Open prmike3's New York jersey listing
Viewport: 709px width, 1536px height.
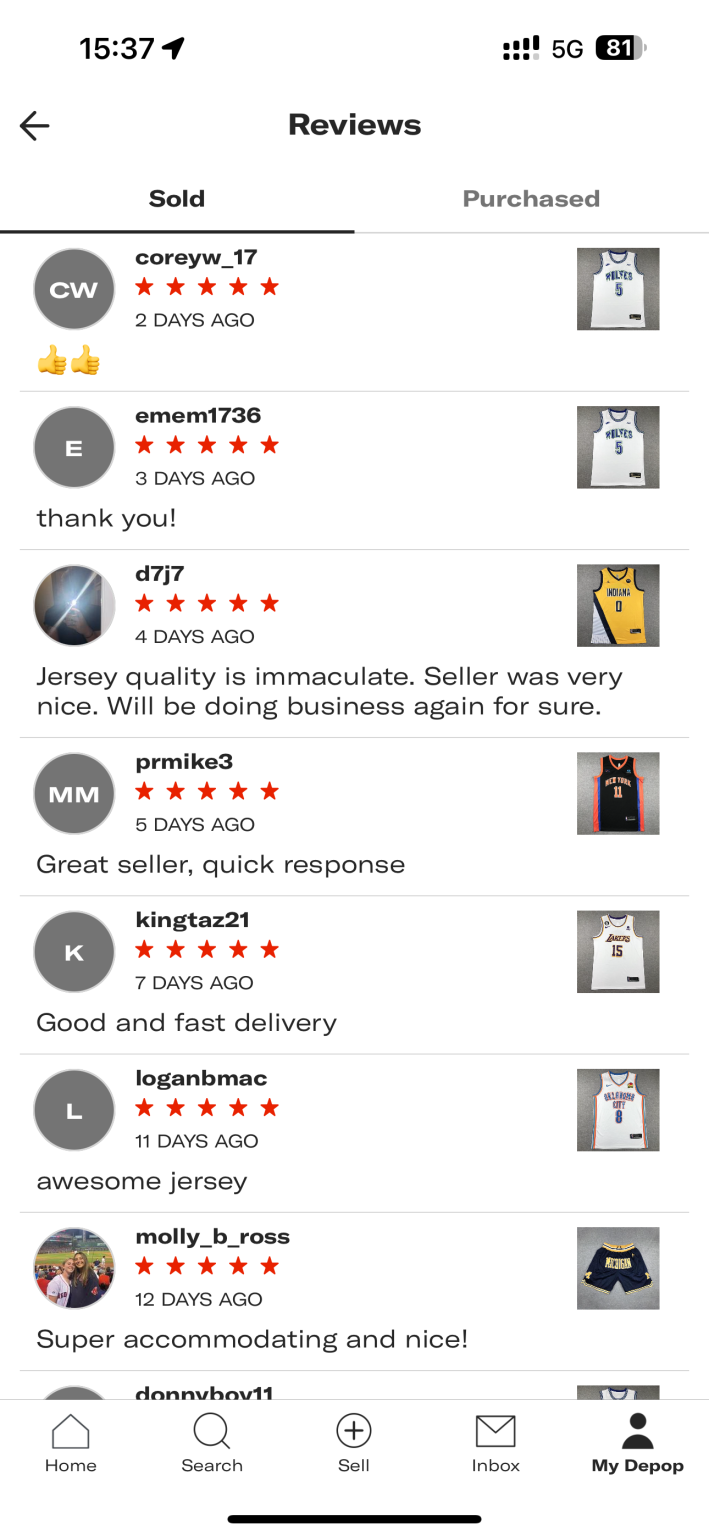click(x=618, y=793)
